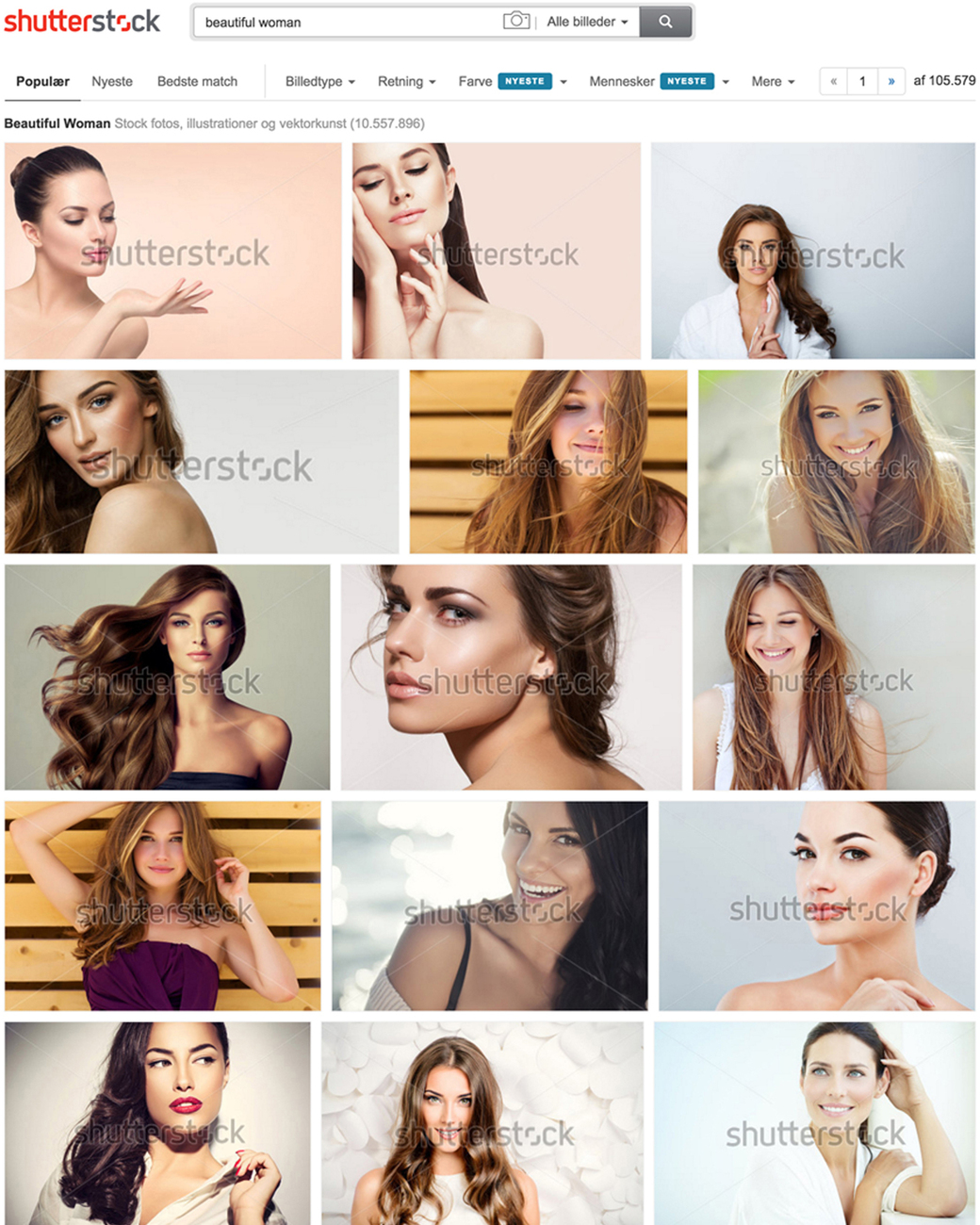Tap the page number field
Image resolution: width=980 pixels, height=1225 pixels.
[x=862, y=81]
